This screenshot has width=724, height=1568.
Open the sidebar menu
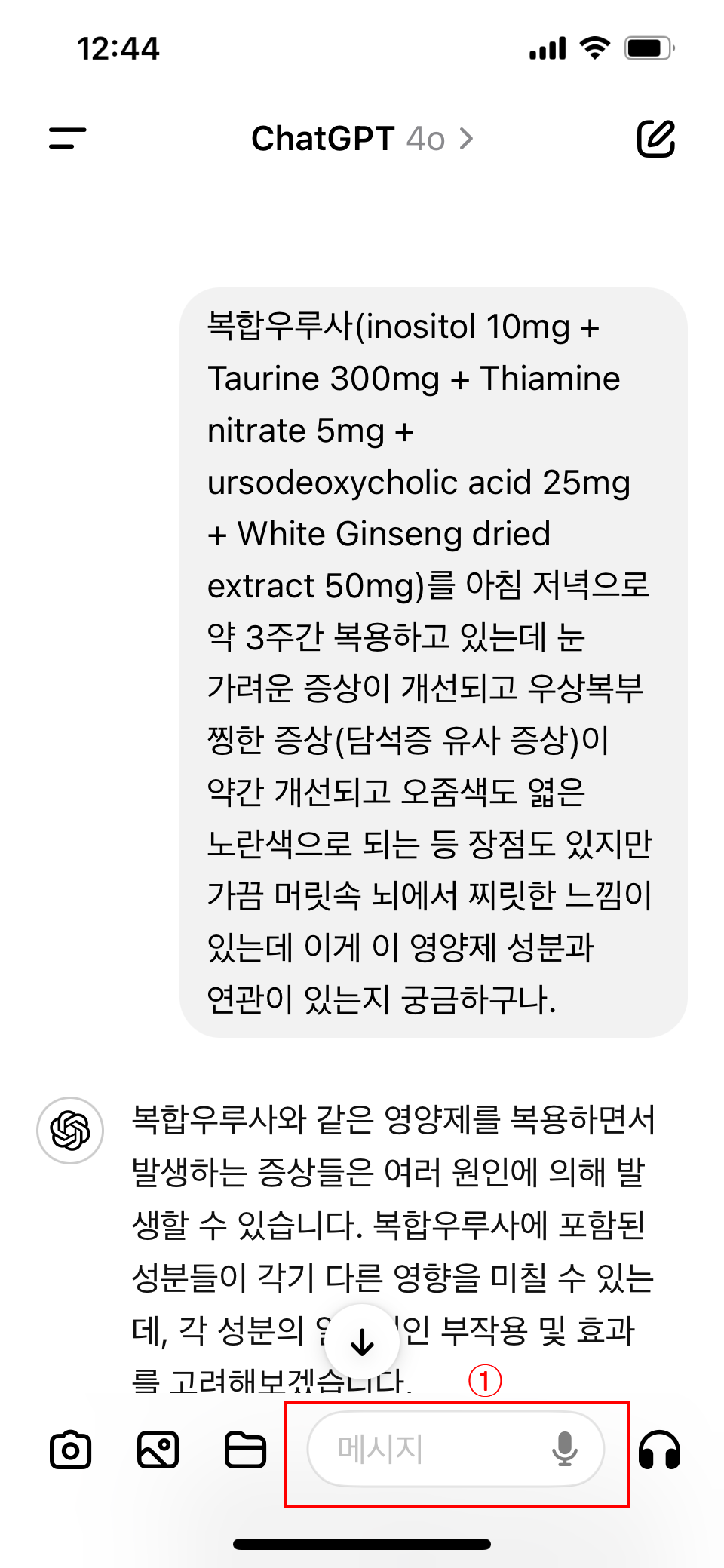click(x=68, y=138)
